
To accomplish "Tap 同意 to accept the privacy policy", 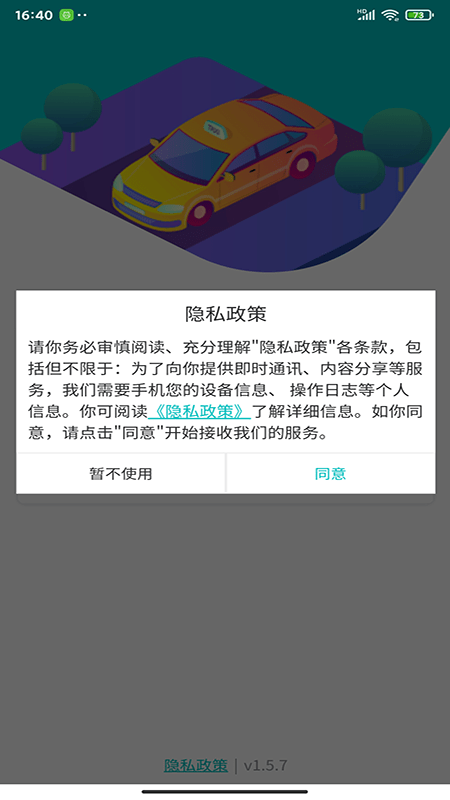I will [x=331, y=473].
